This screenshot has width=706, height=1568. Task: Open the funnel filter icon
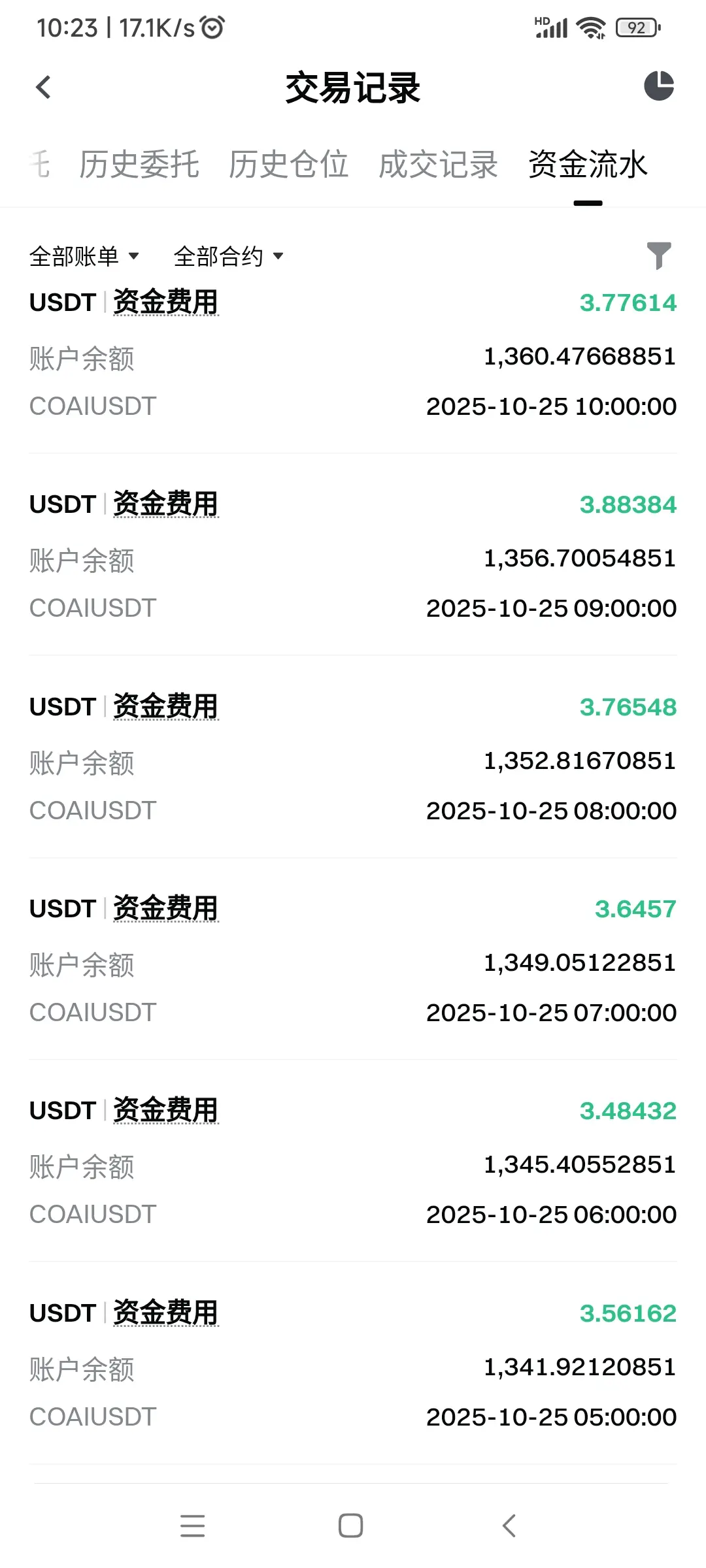pos(658,255)
